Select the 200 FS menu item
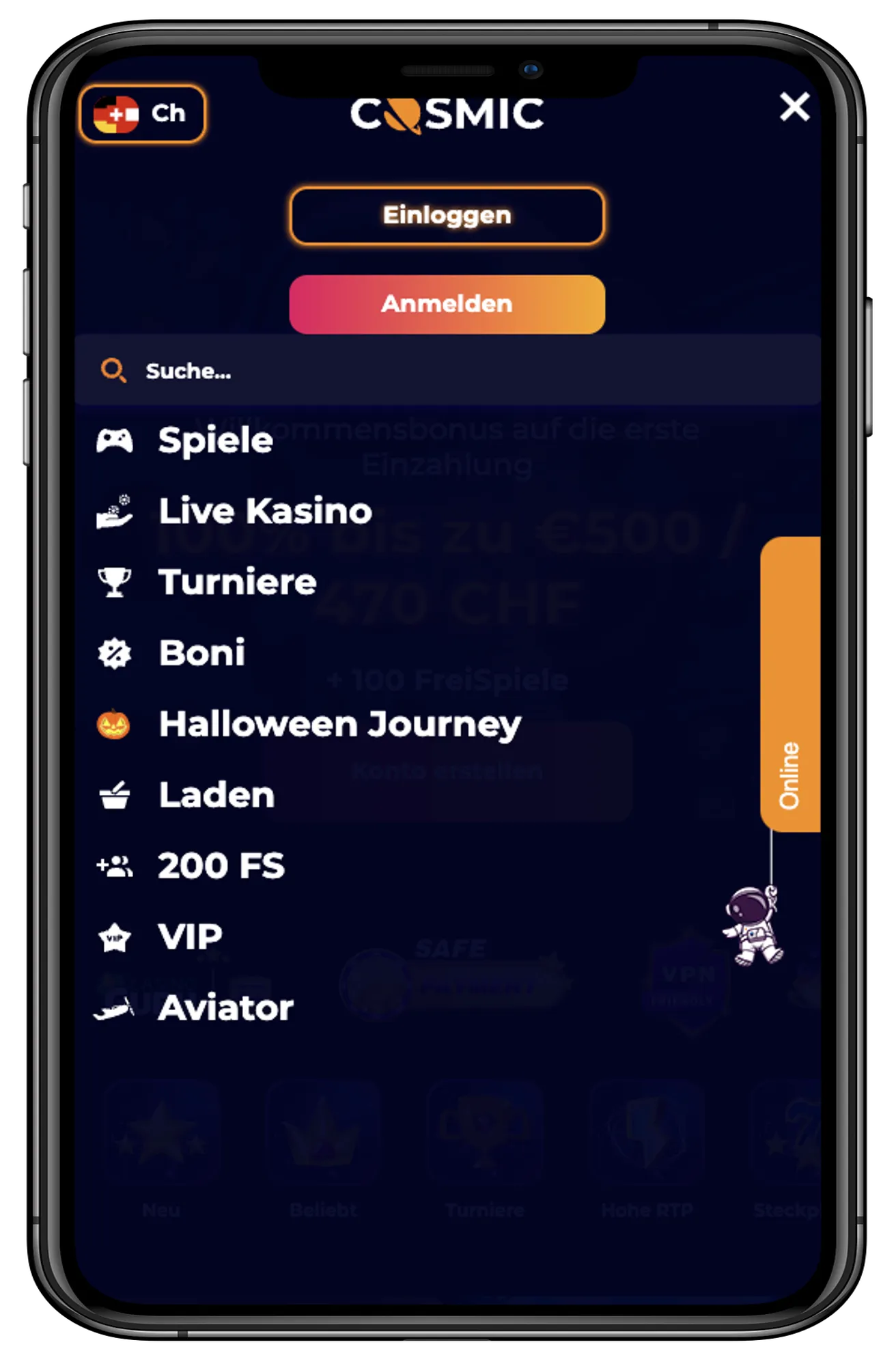 pos(221,867)
